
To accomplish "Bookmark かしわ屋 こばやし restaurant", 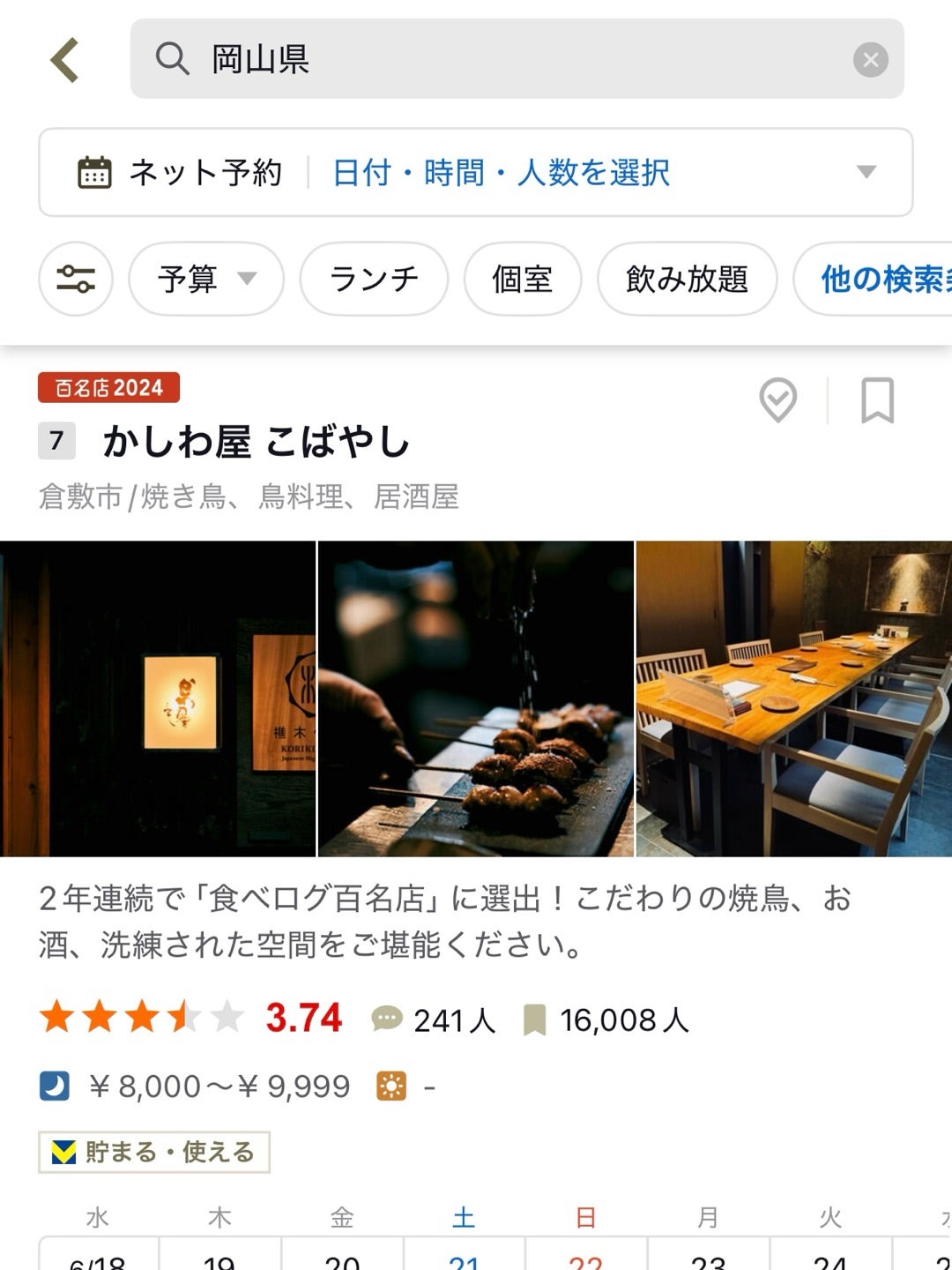I will click(877, 400).
